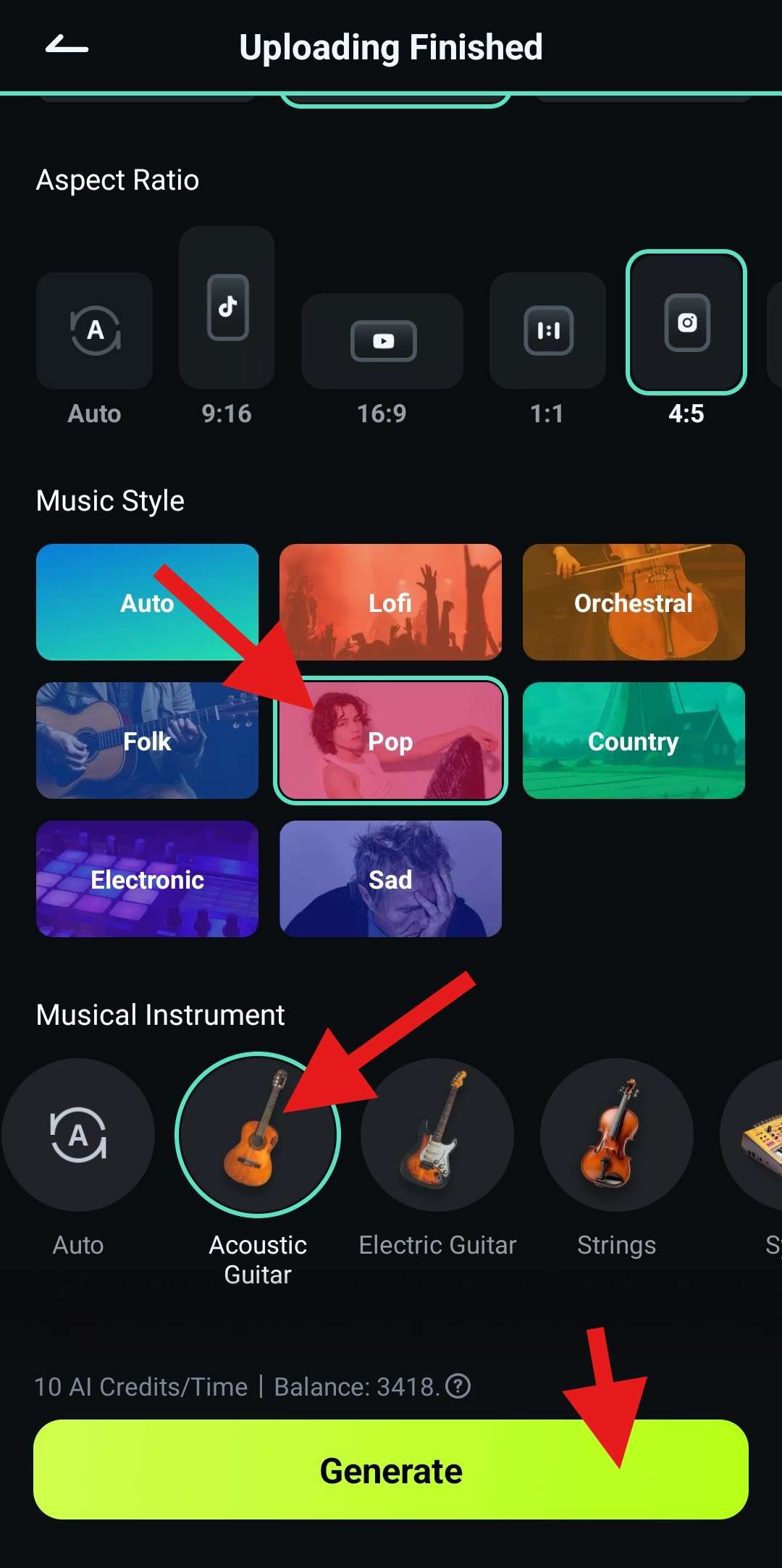Tap the Generate button
782x1568 pixels.
point(391,1470)
